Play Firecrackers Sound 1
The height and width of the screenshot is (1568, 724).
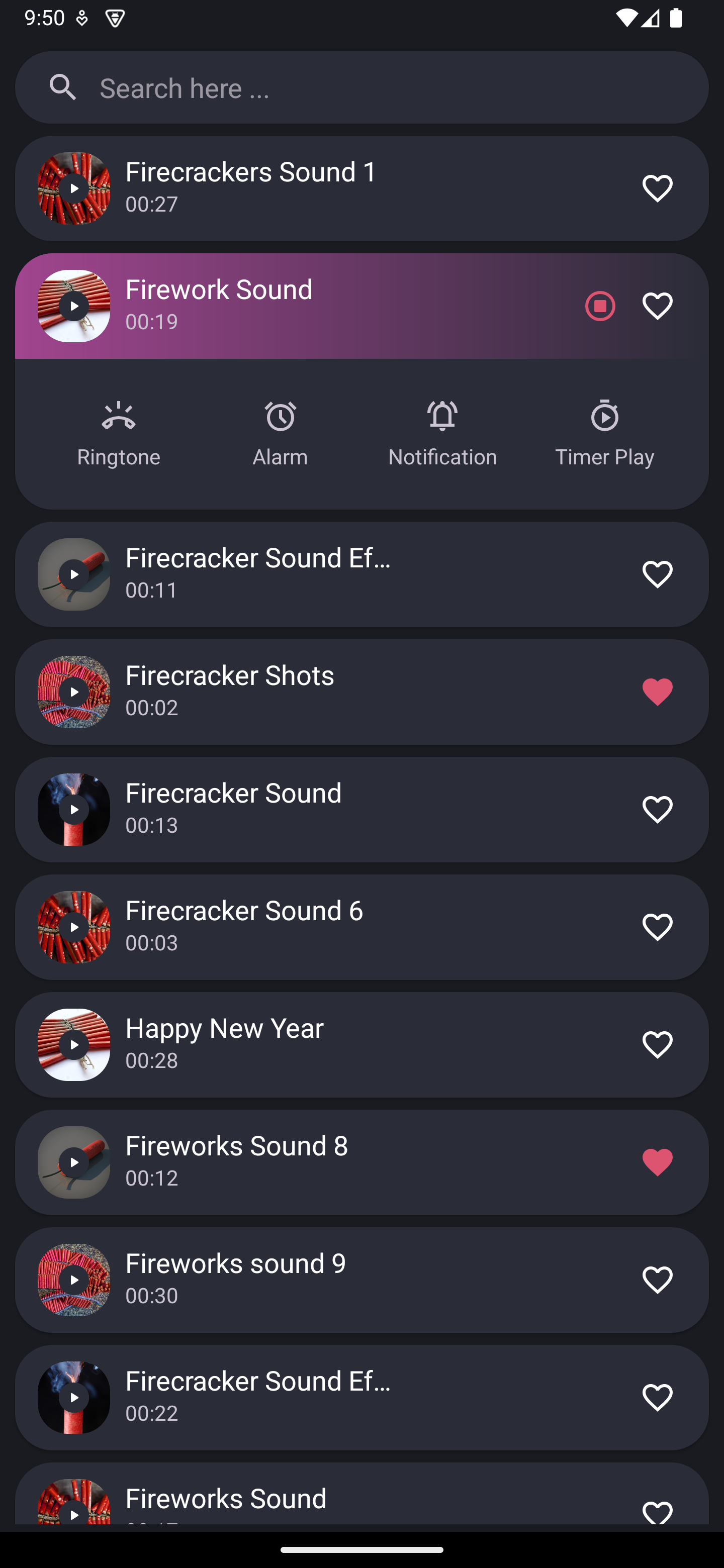[x=74, y=188]
